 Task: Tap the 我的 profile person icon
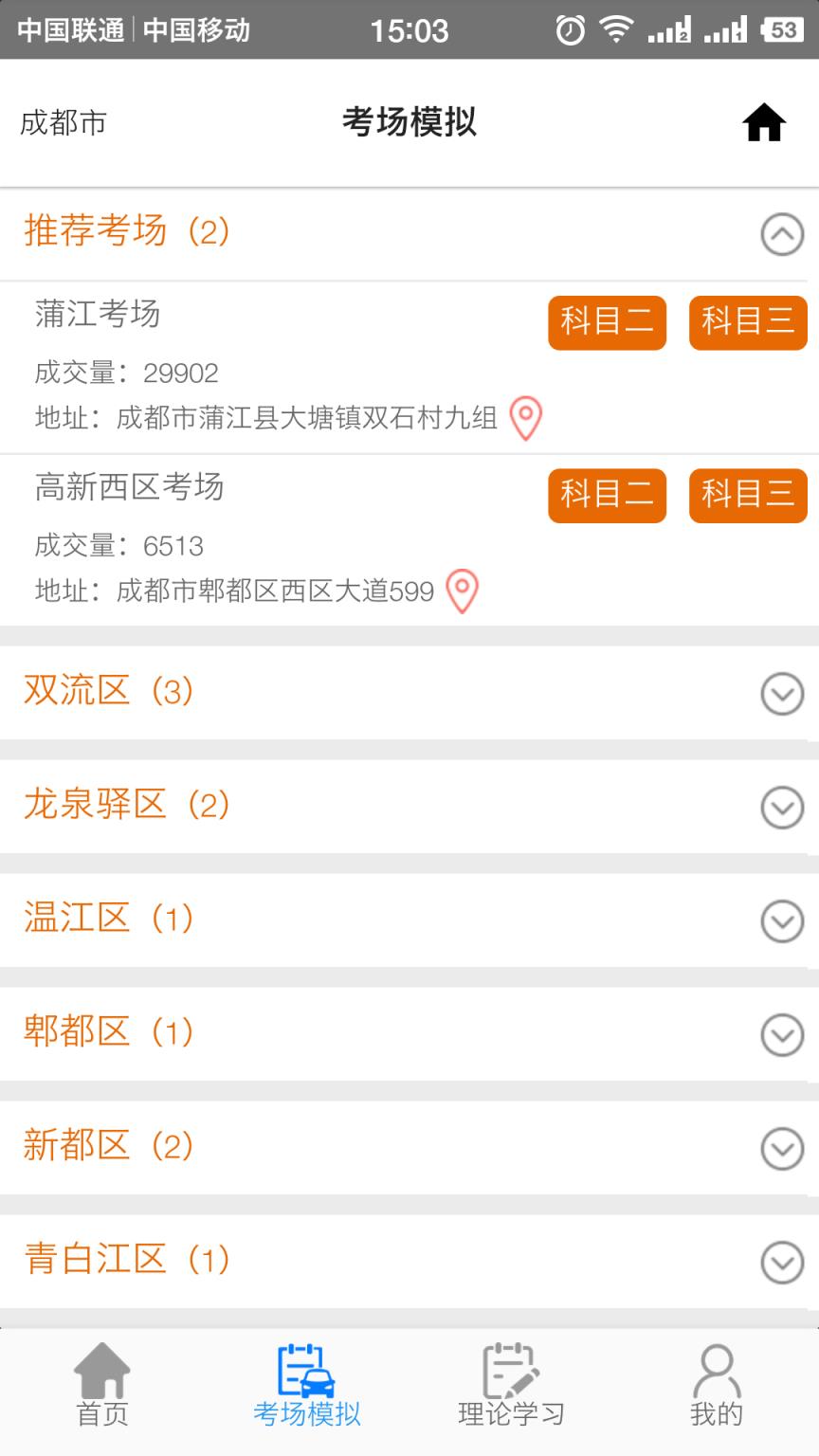(x=717, y=1369)
